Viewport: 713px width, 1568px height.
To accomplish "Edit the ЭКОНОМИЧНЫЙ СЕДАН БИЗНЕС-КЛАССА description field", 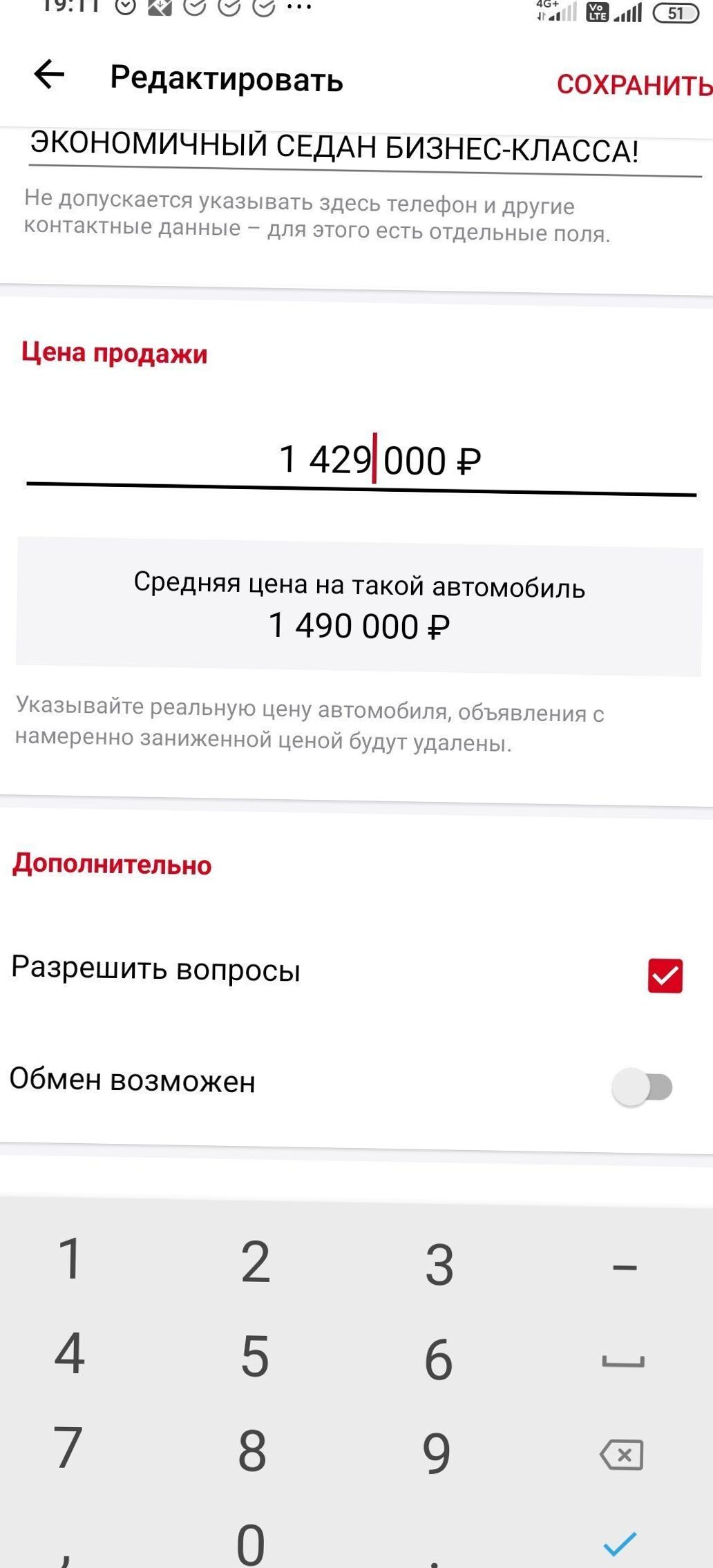I will 365,149.
